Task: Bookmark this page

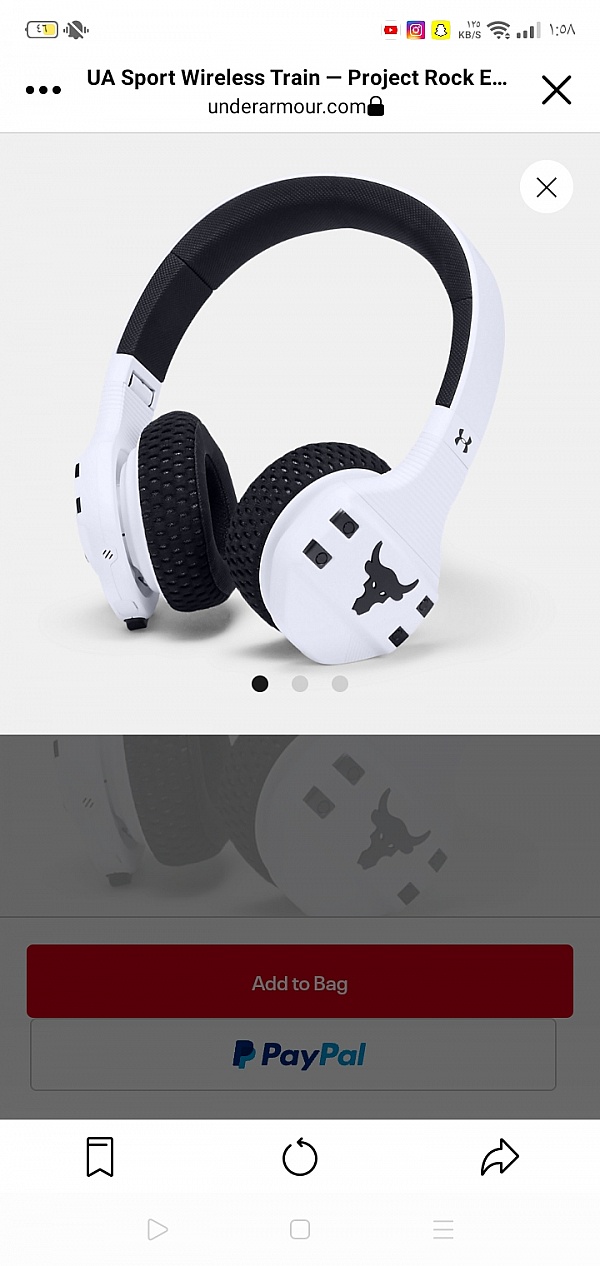Action: tap(99, 1157)
